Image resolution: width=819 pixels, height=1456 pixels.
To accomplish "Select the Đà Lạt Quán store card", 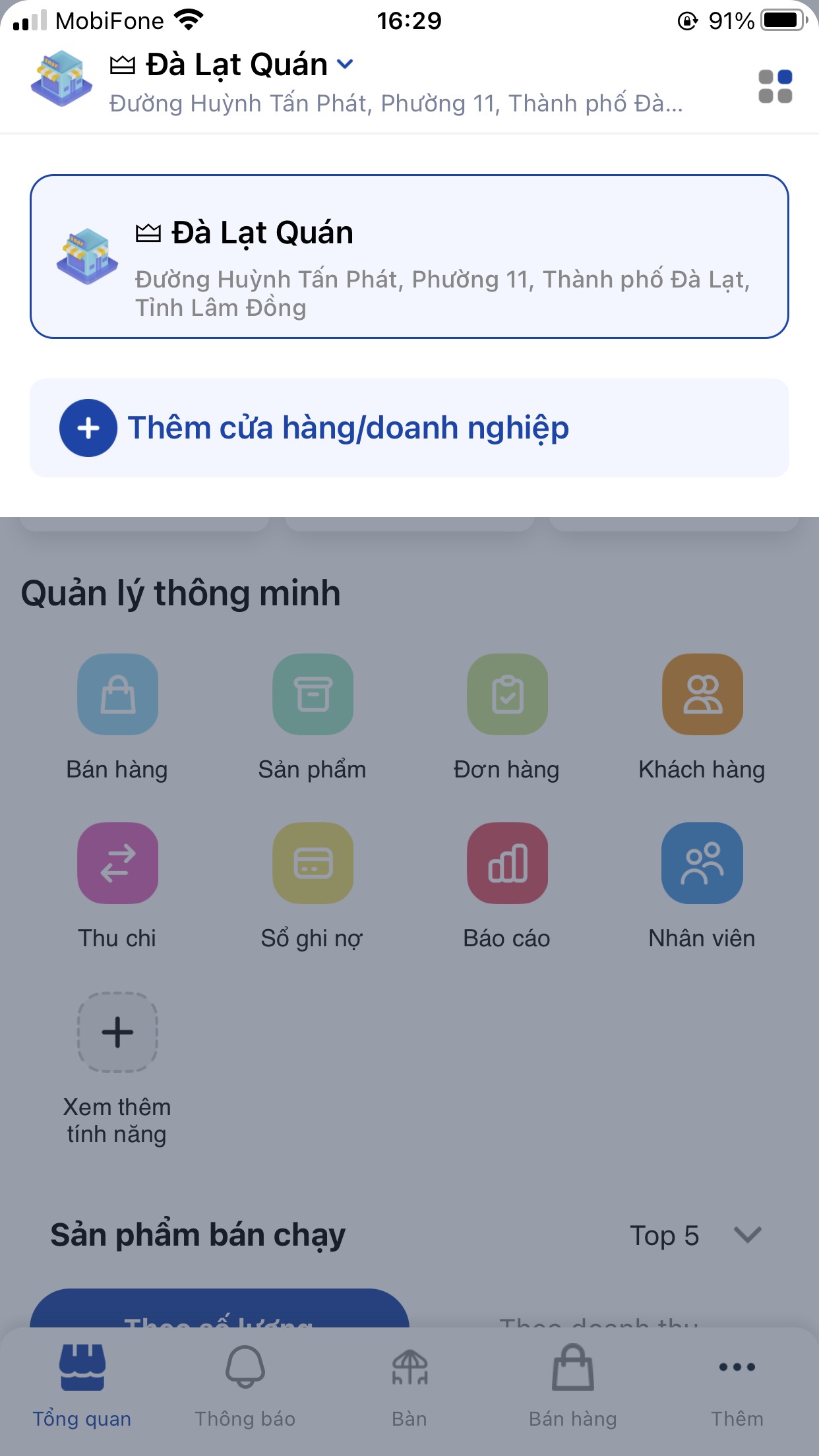I will click(x=409, y=257).
